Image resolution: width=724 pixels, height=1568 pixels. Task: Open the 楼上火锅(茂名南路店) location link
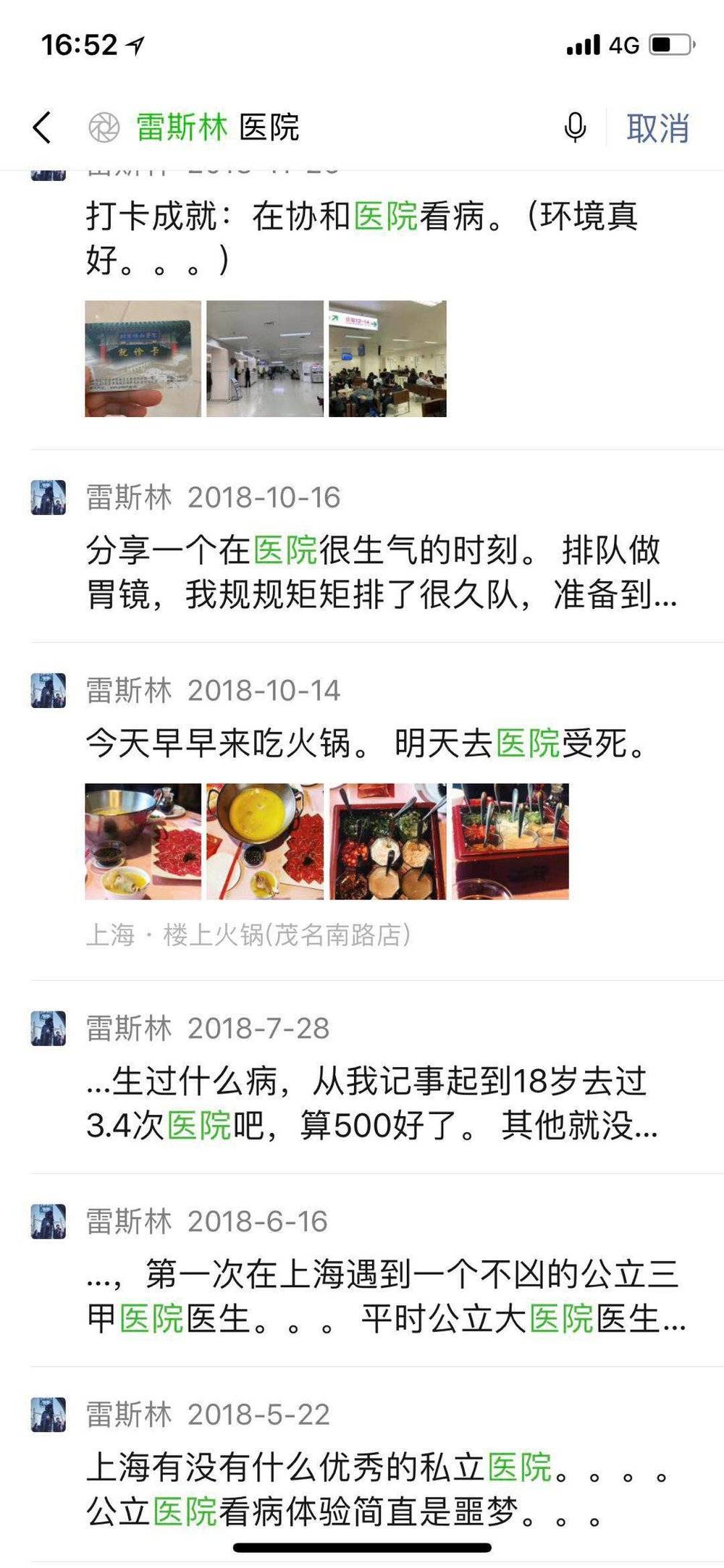248,935
